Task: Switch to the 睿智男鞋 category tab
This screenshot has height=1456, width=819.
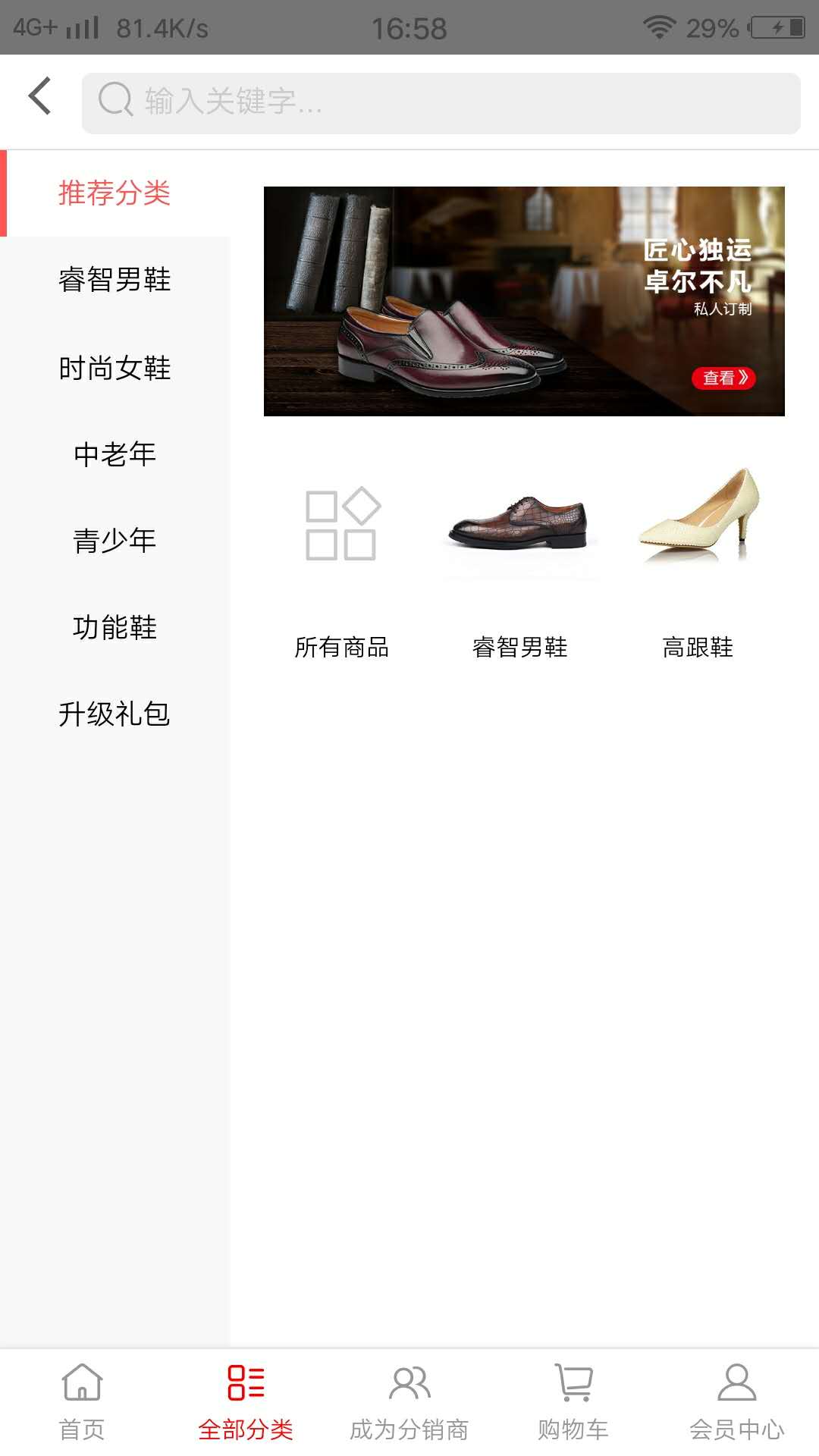Action: click(115, 281)
